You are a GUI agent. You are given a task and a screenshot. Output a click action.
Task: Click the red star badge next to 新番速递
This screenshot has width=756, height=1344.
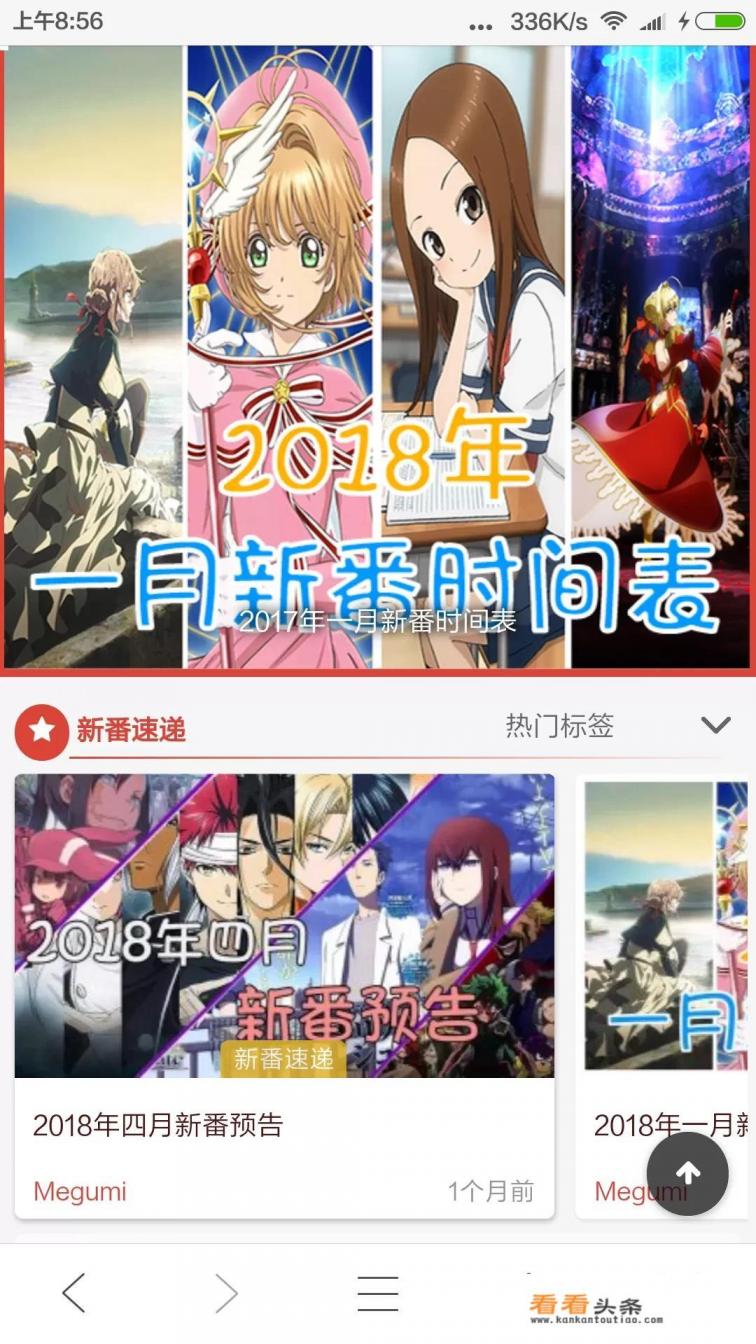(42, 728)
